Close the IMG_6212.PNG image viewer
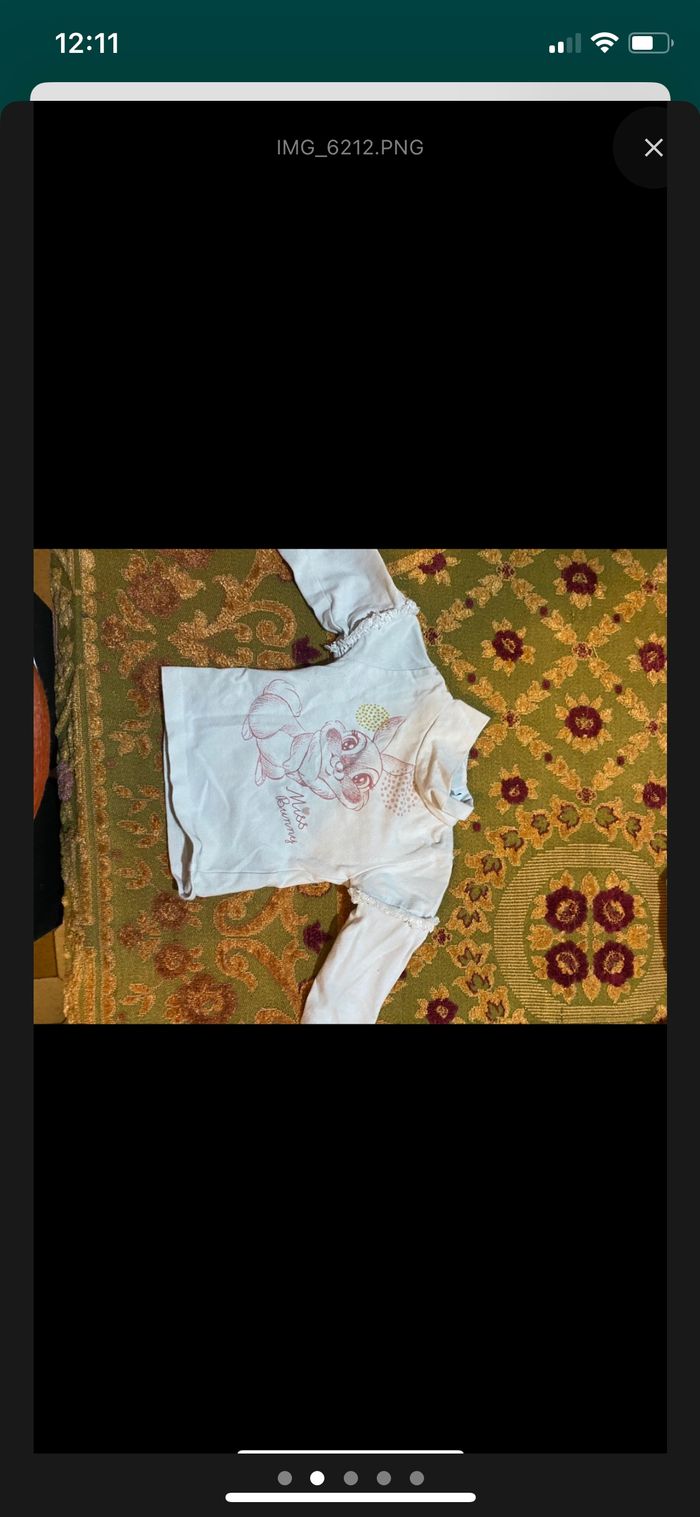Image resolution: width=700 pixels, height=1517 pixels. tap(653, 148)
